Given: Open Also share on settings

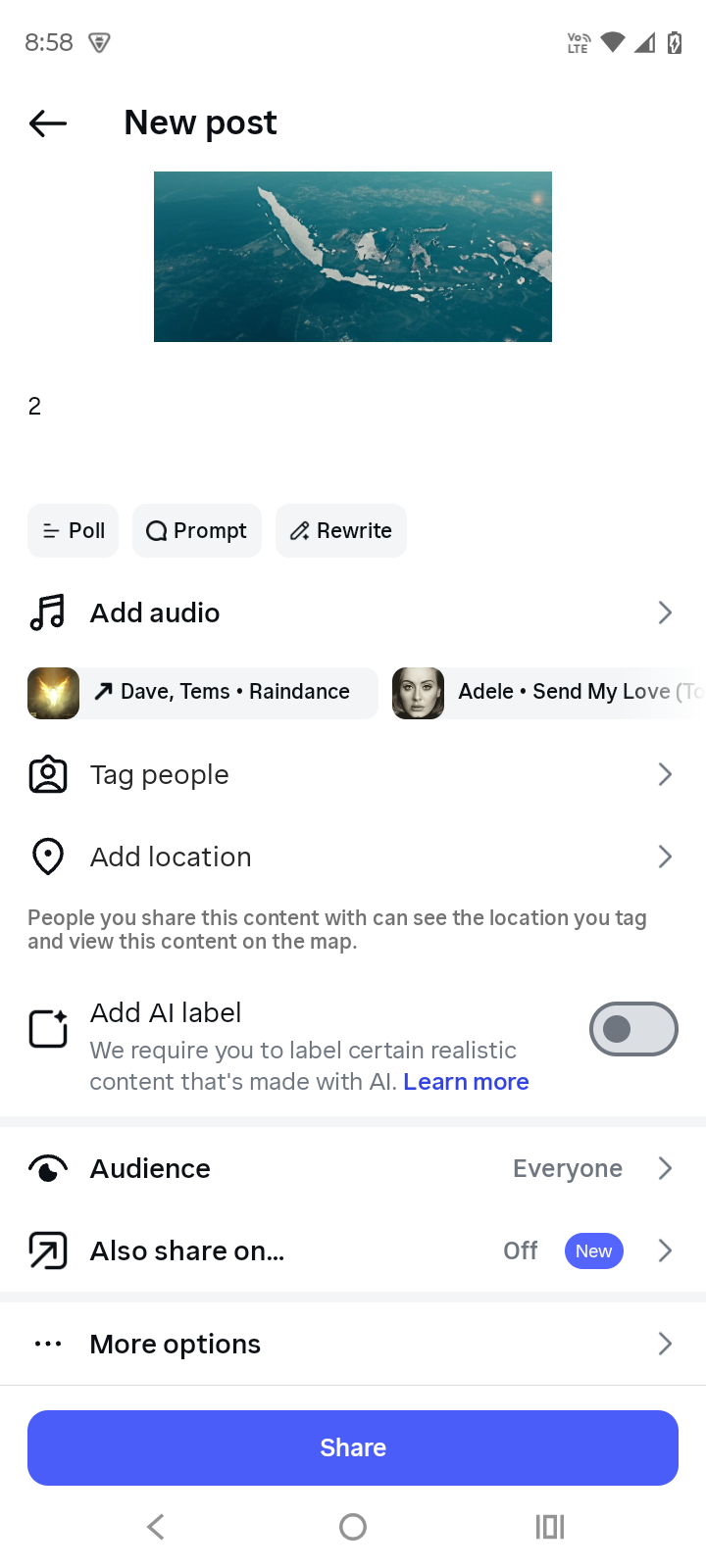Looking at the screenshot, I should pos(351,1250).
